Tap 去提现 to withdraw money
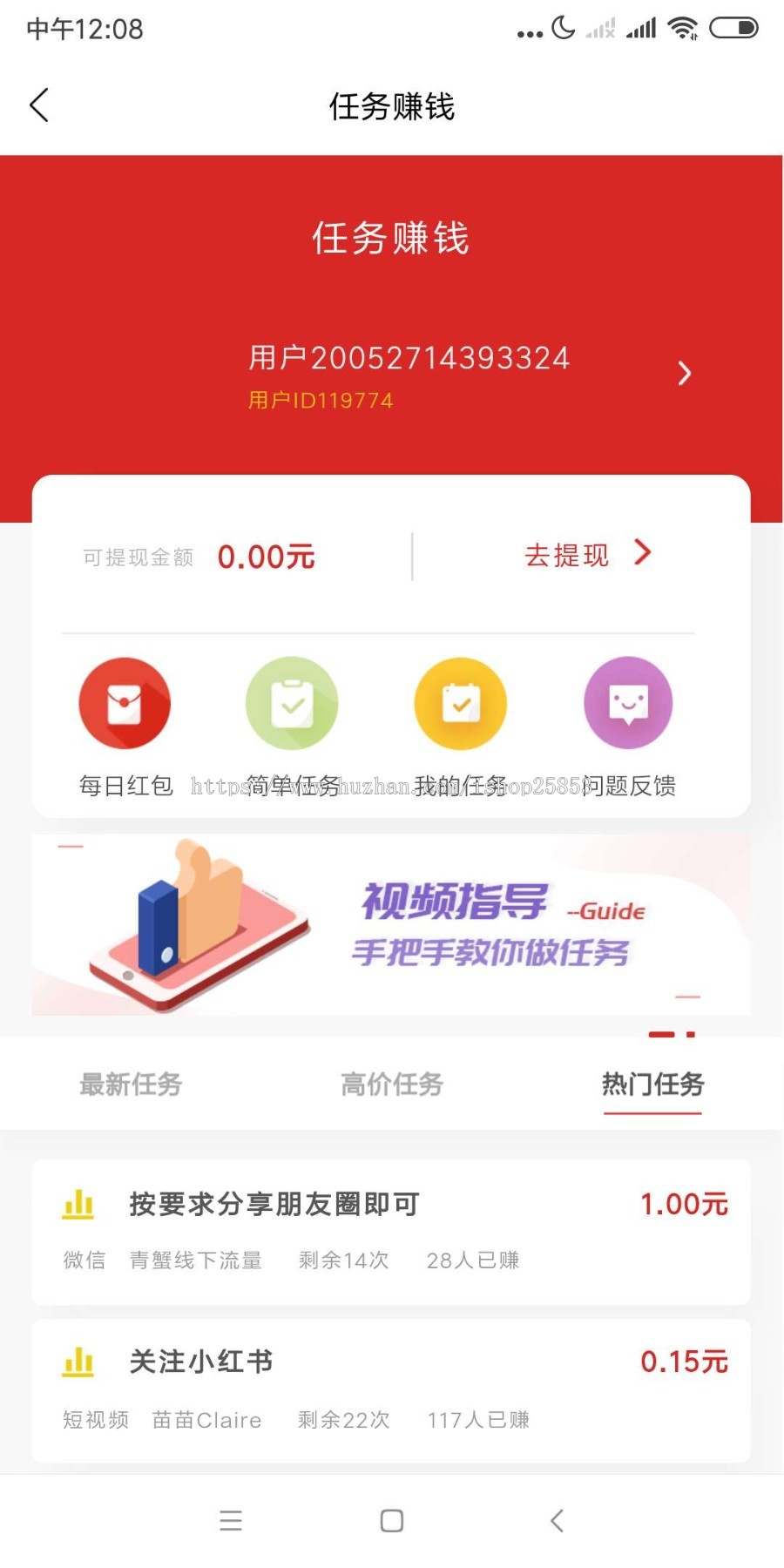The height and width of the screenshot is (1568, 784). point(585,555)
